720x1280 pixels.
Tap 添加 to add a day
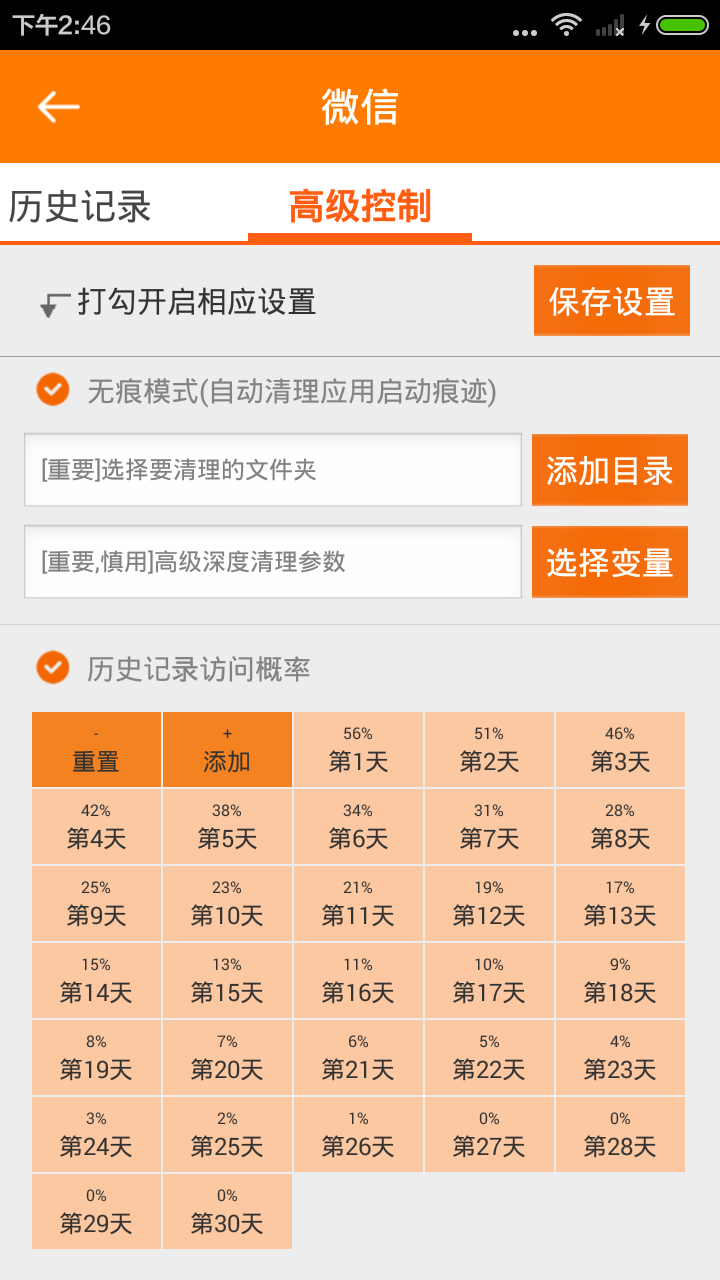pos(227,750)
